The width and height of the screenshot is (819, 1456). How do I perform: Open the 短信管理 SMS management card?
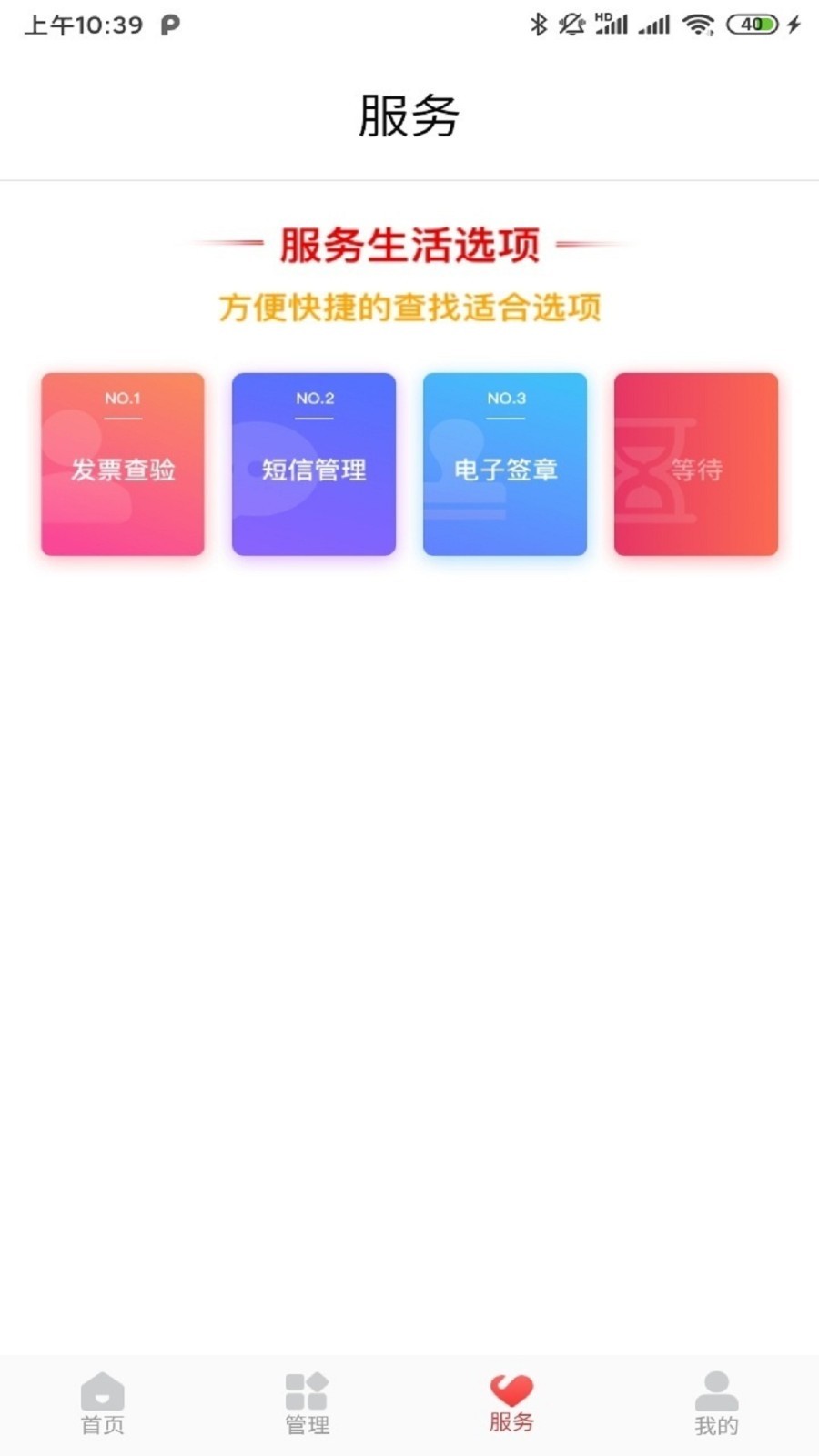[314, 464]
